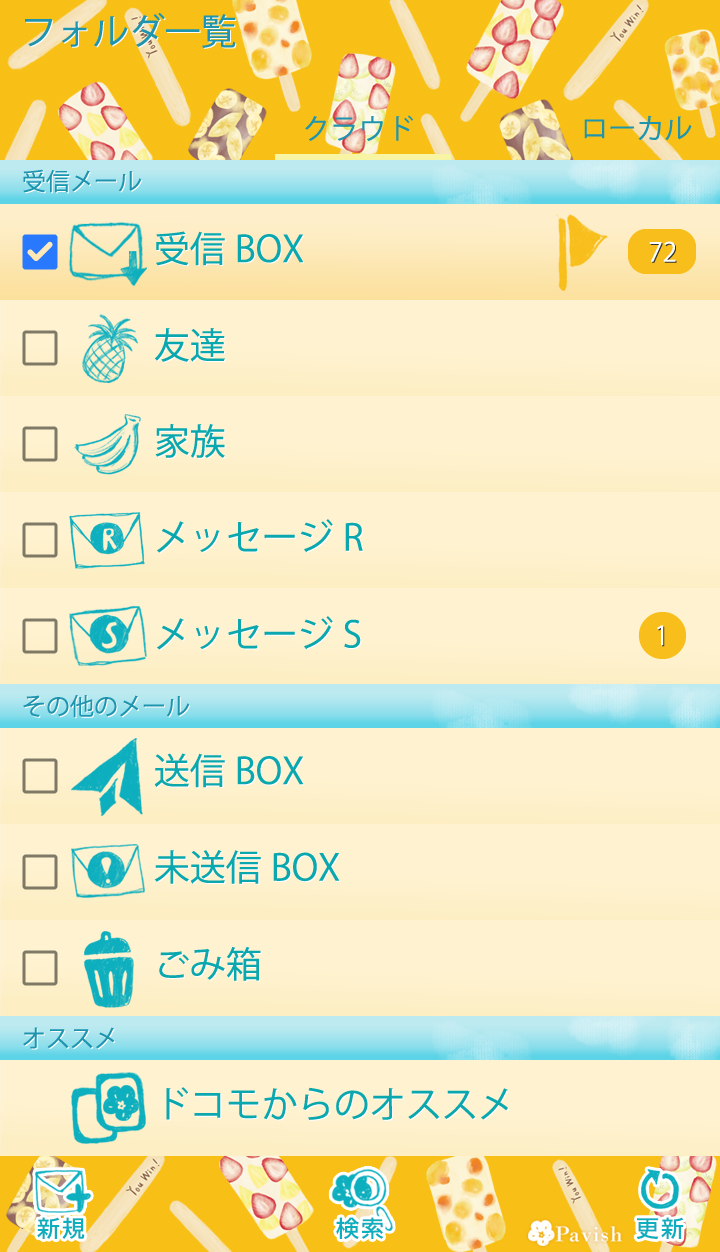Open ドコモからのオススメ
Screen dimensions: 720x1252
click(x=334, y=1105)
